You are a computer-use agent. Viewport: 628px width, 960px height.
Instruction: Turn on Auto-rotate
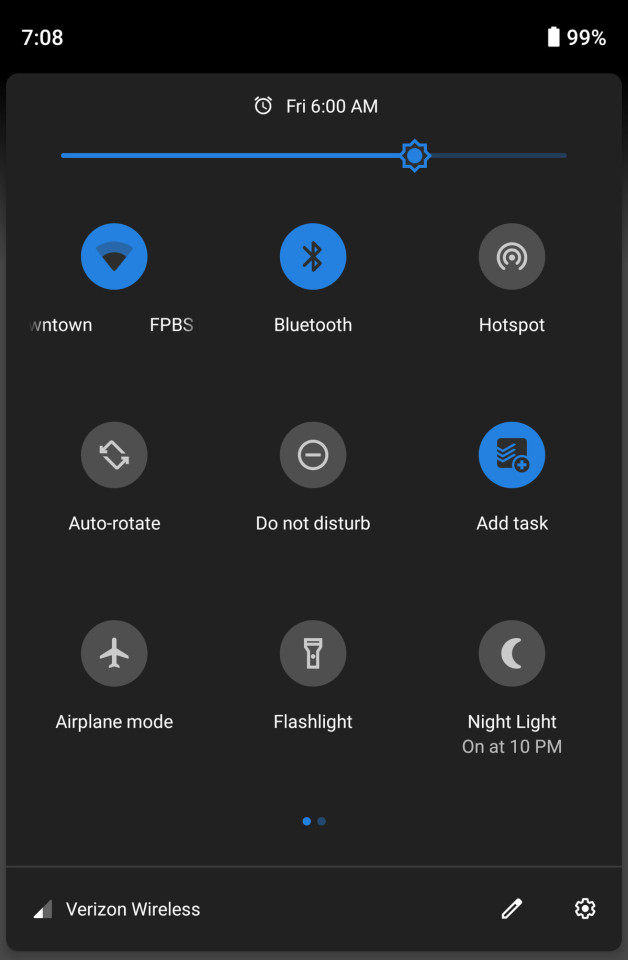[114, 455]
